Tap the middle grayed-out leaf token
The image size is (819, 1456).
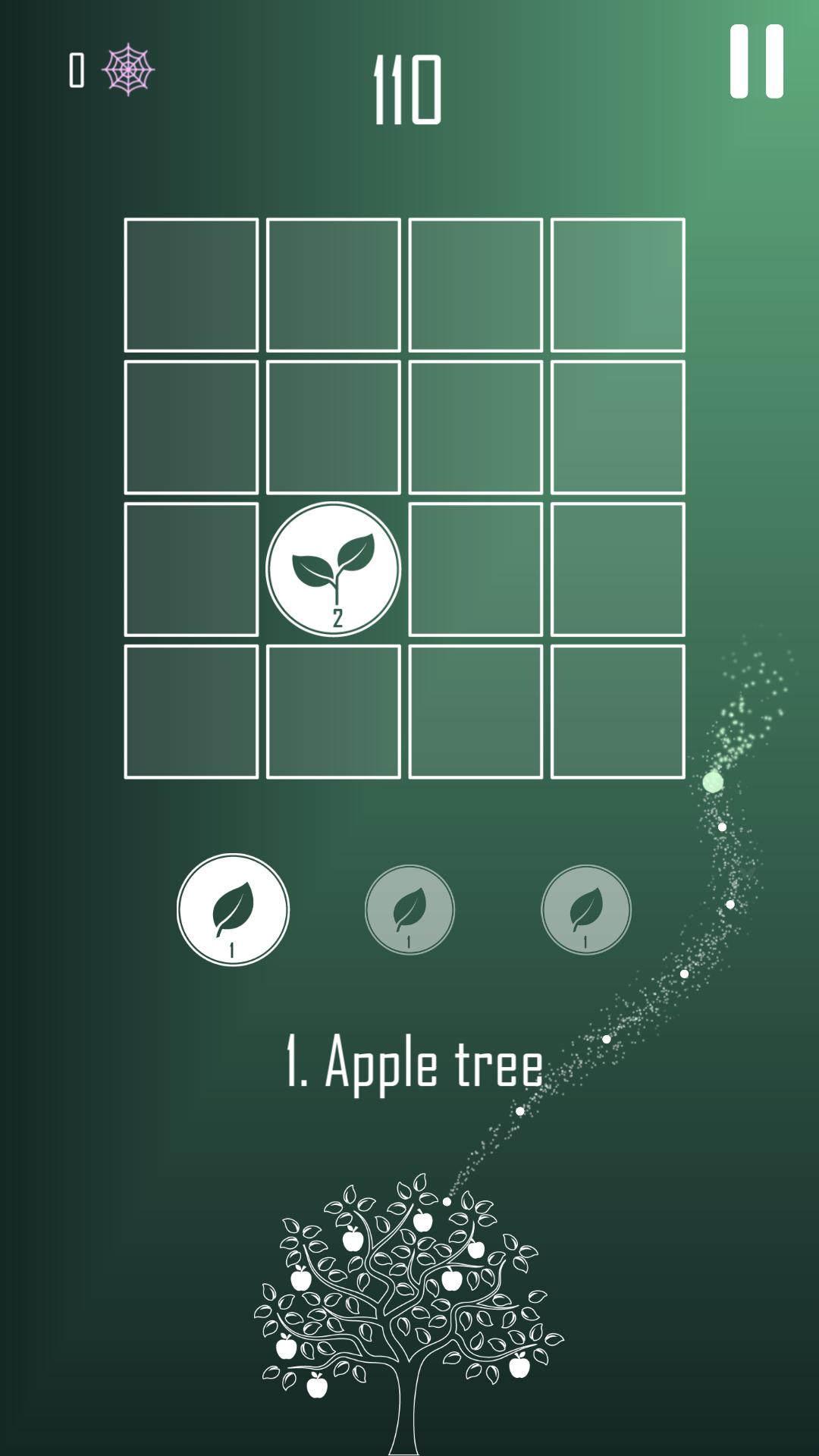(409, 908)
